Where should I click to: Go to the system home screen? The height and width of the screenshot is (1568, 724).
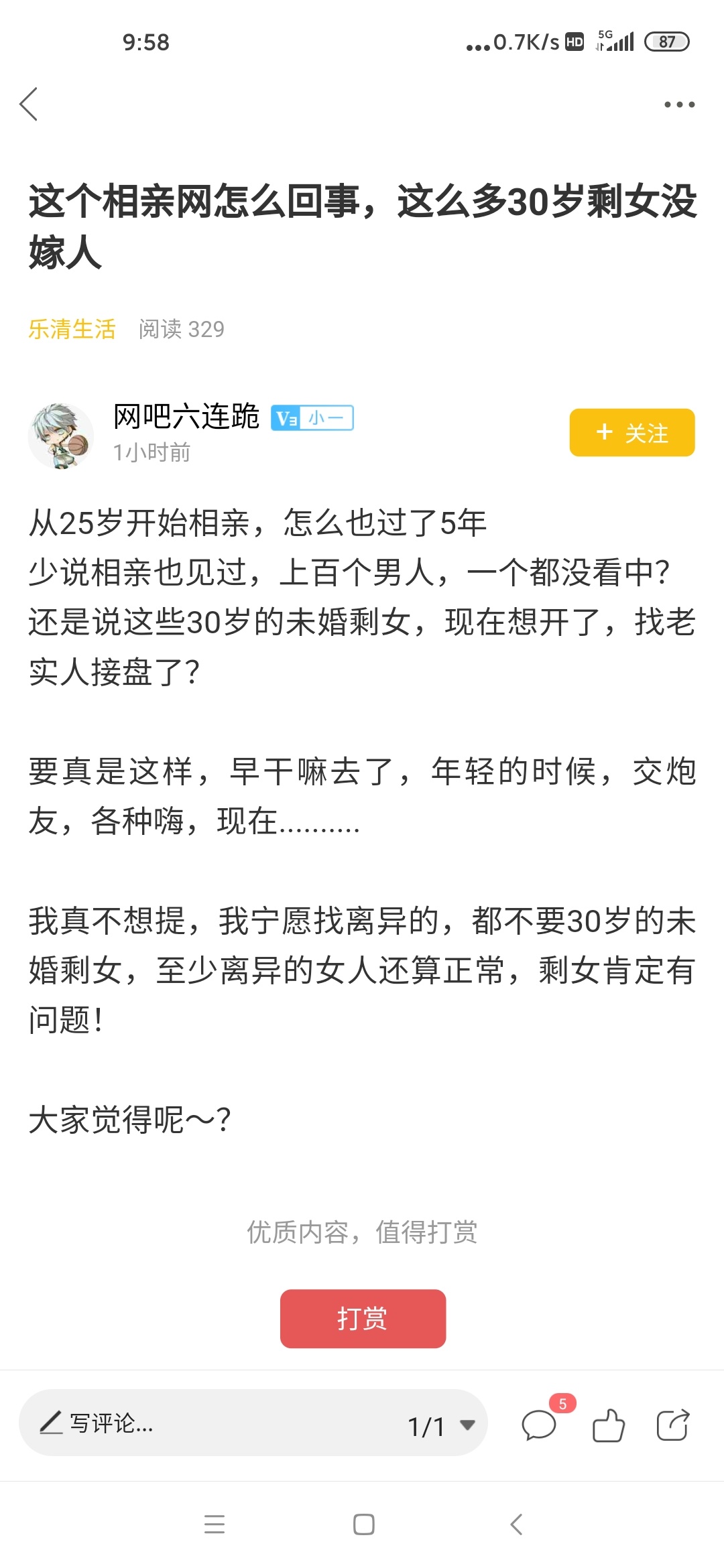point(363,1524)
